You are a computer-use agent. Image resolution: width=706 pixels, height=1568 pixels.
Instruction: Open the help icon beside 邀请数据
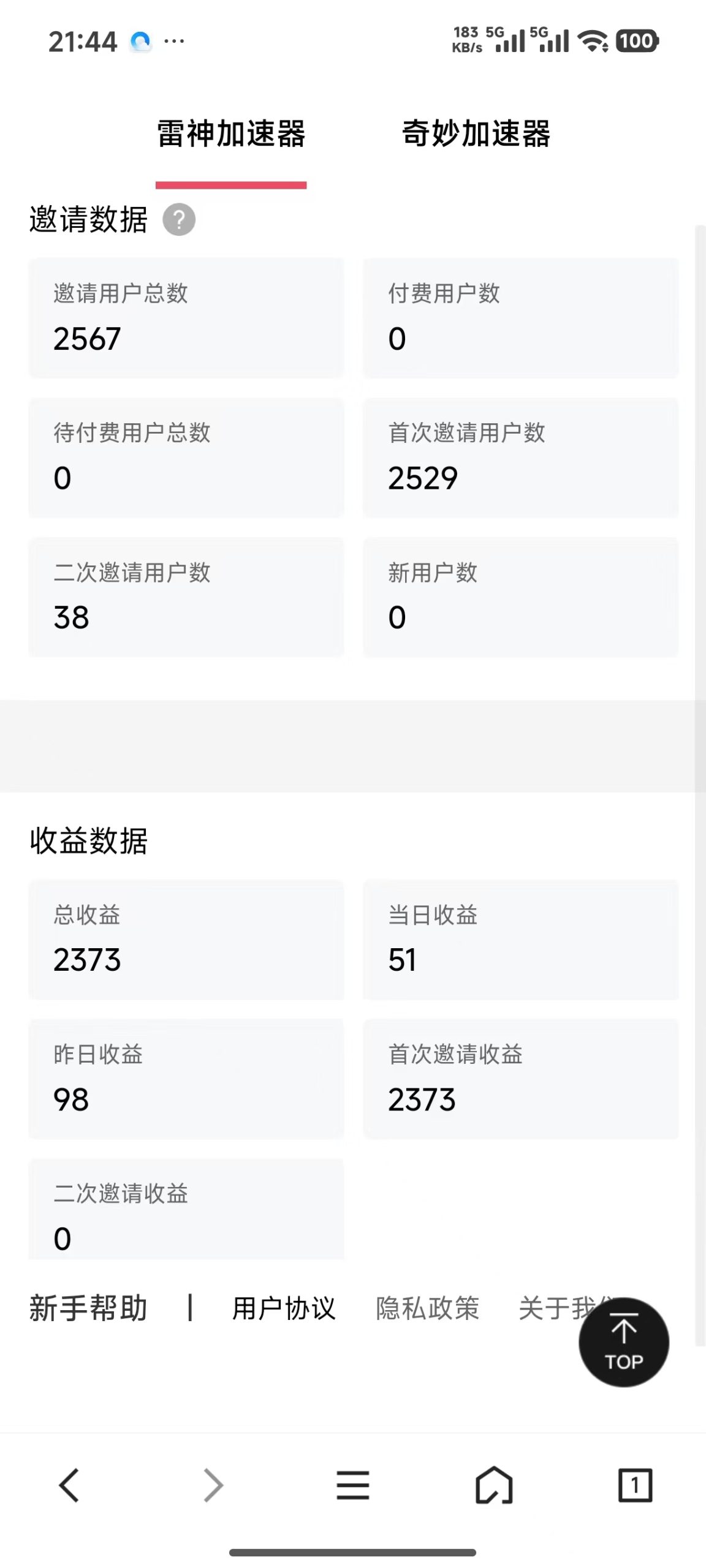[x=179, y=220]
